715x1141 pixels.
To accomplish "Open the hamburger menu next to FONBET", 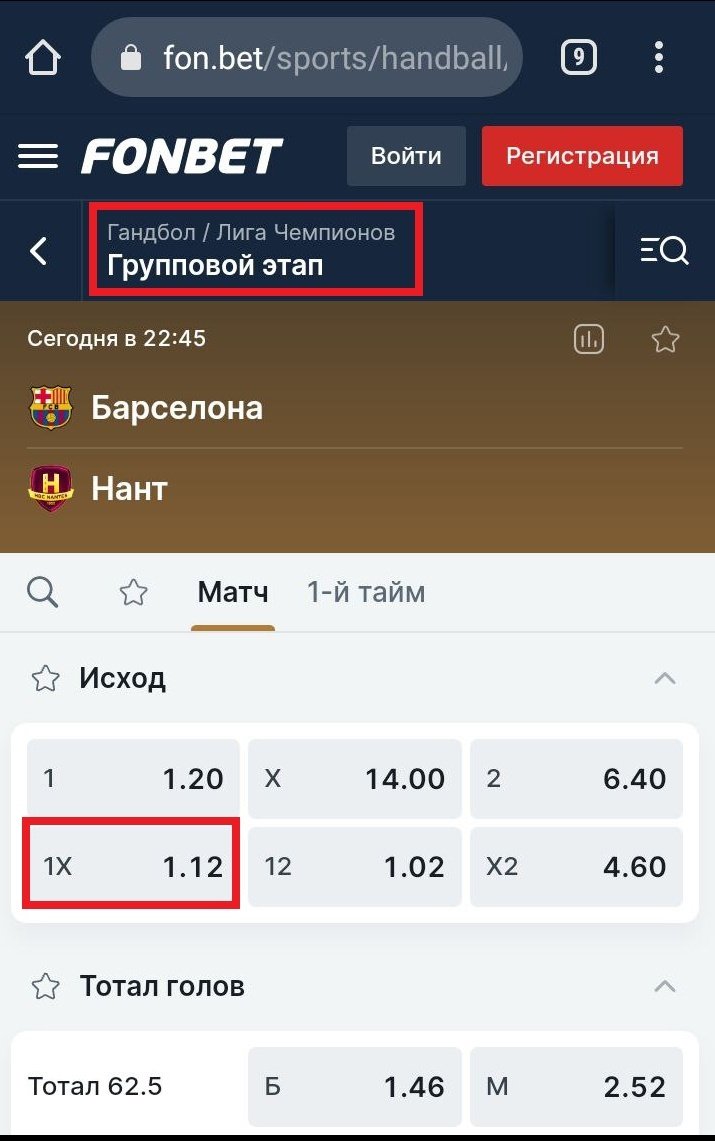I will tap(38, 156).
